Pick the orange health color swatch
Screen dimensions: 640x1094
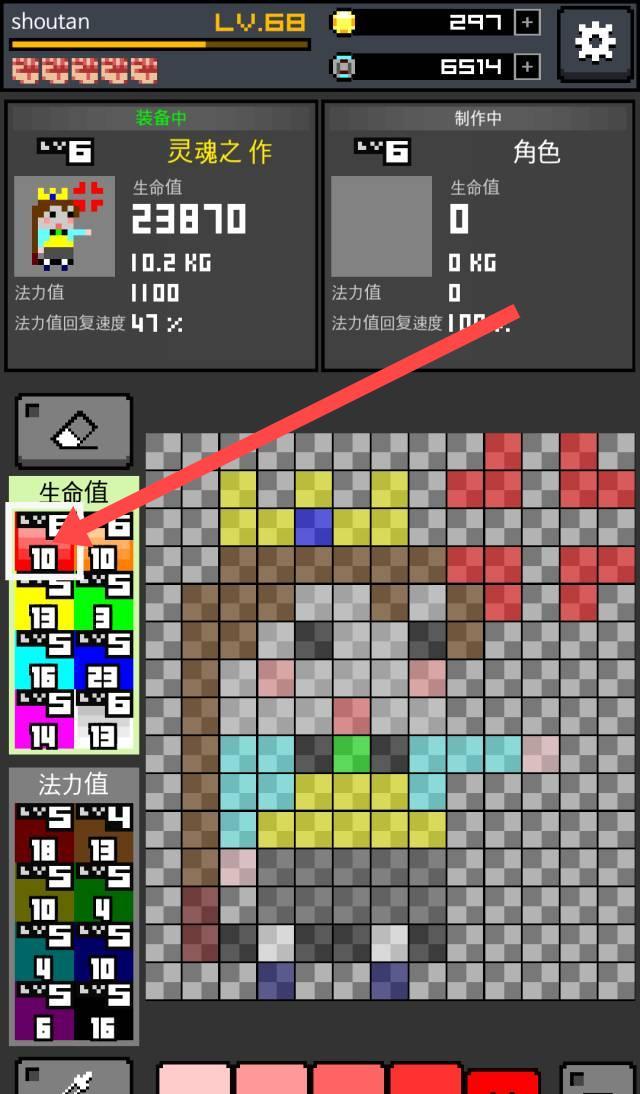pos(104,543)
